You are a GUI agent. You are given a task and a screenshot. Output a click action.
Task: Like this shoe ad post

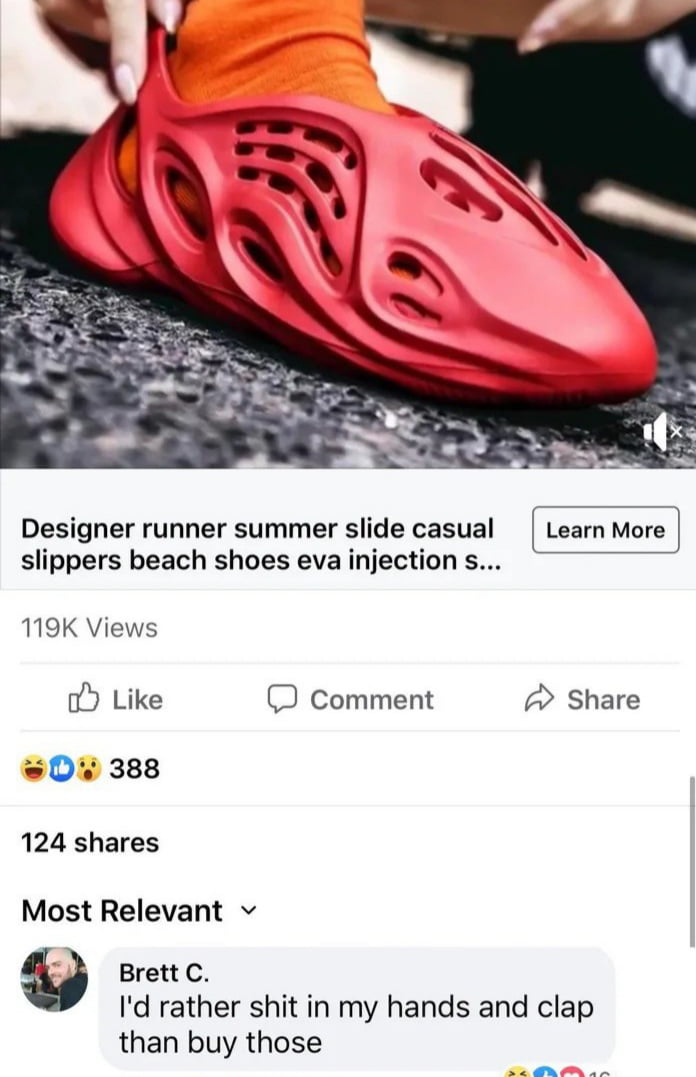click(x=115, y=699)
